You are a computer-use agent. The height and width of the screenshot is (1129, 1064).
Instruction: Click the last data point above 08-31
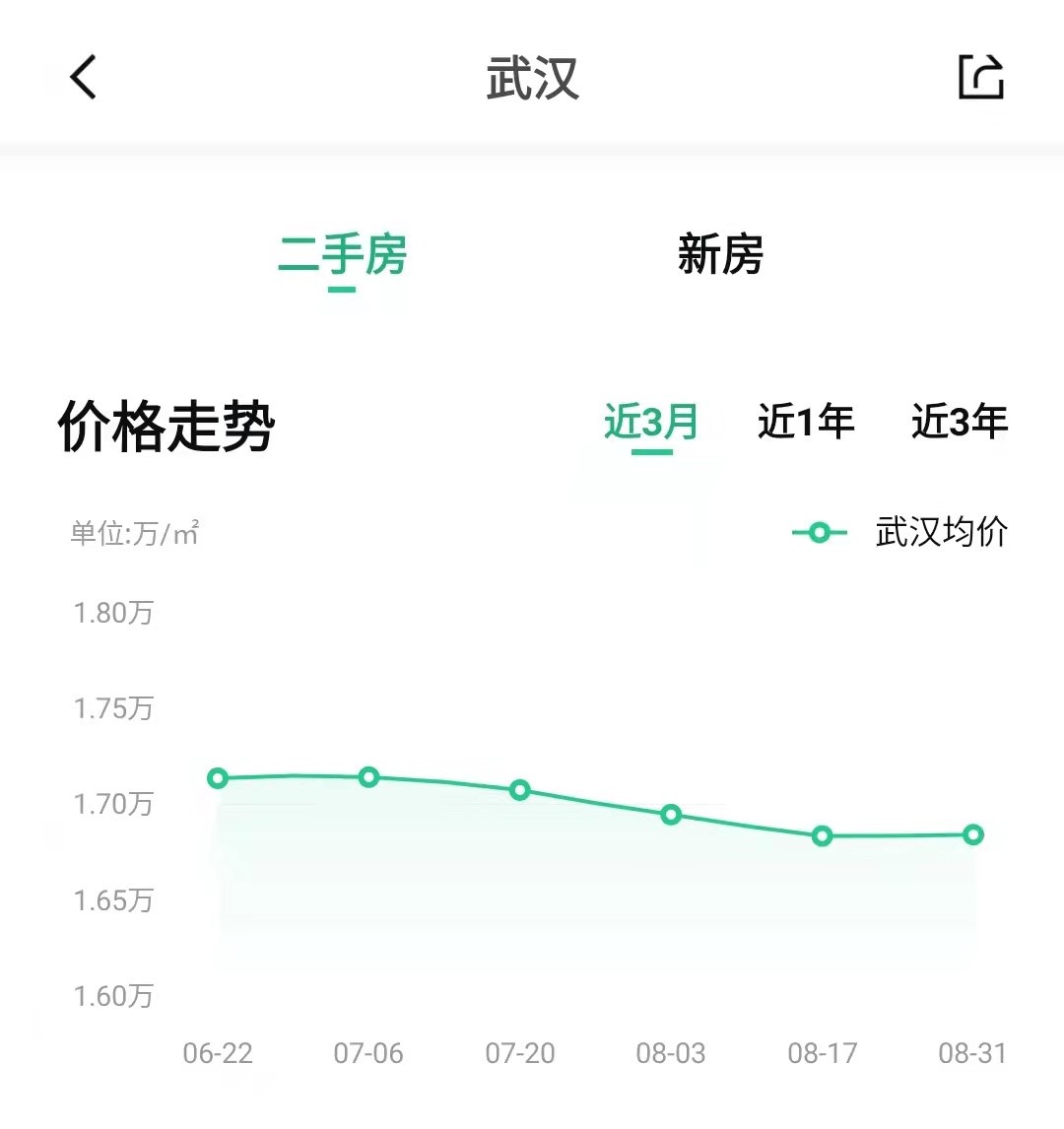tap(971, 834)
